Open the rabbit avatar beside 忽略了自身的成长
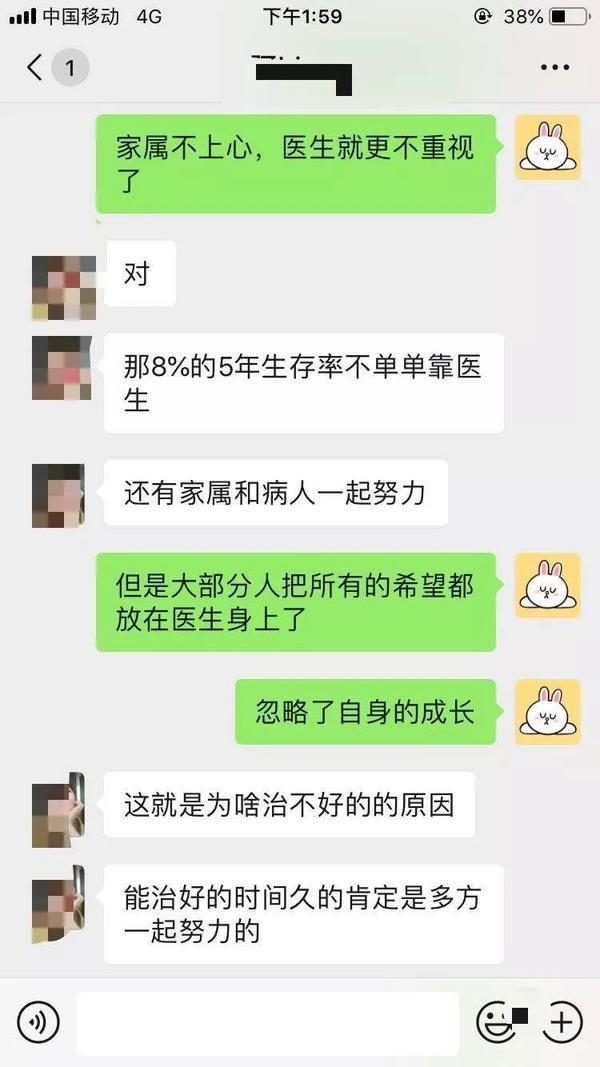Image resolution: width=600 pixels, height=1067 pixels. [547, 711]
